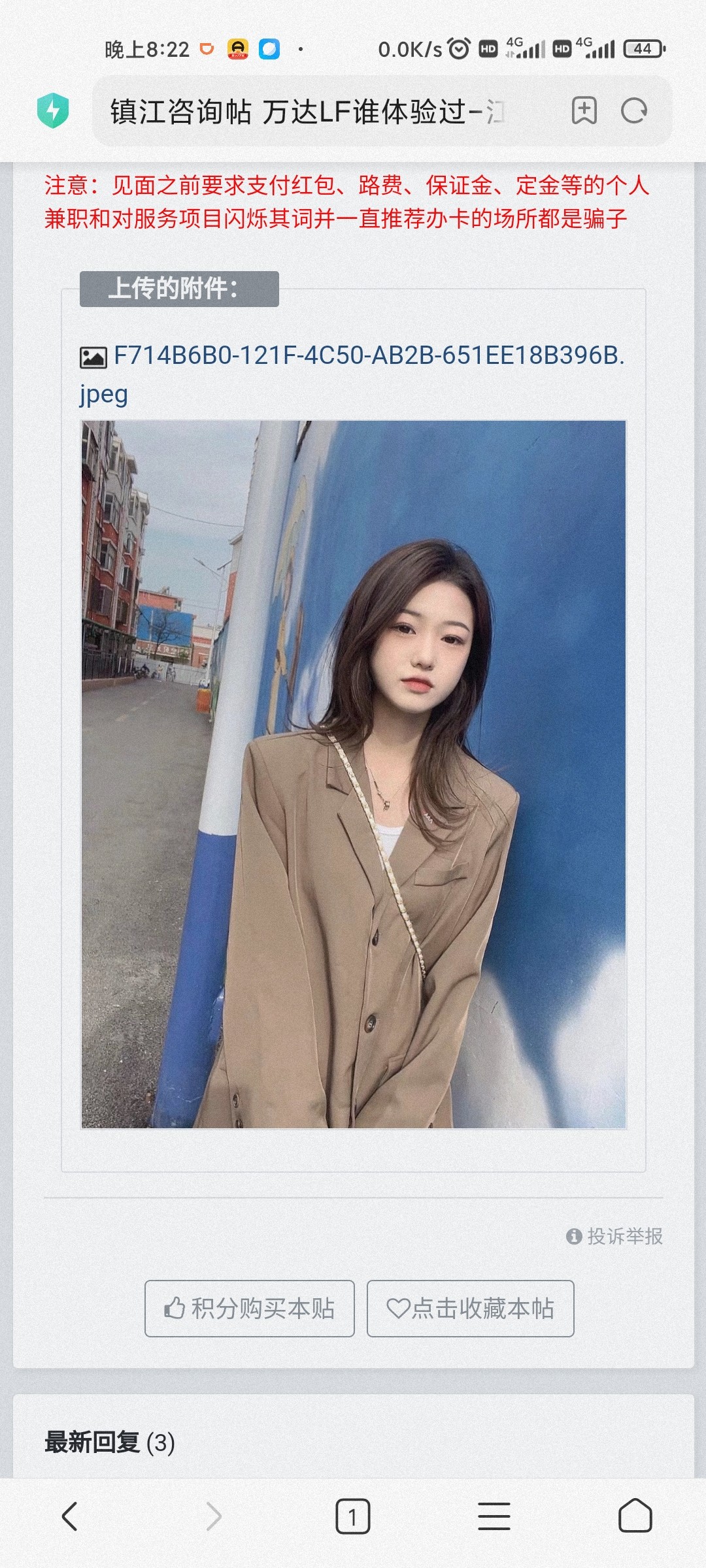Open the browser tabs switcher
This screenshot has width=706, height=1568.
pos(352,1516)
